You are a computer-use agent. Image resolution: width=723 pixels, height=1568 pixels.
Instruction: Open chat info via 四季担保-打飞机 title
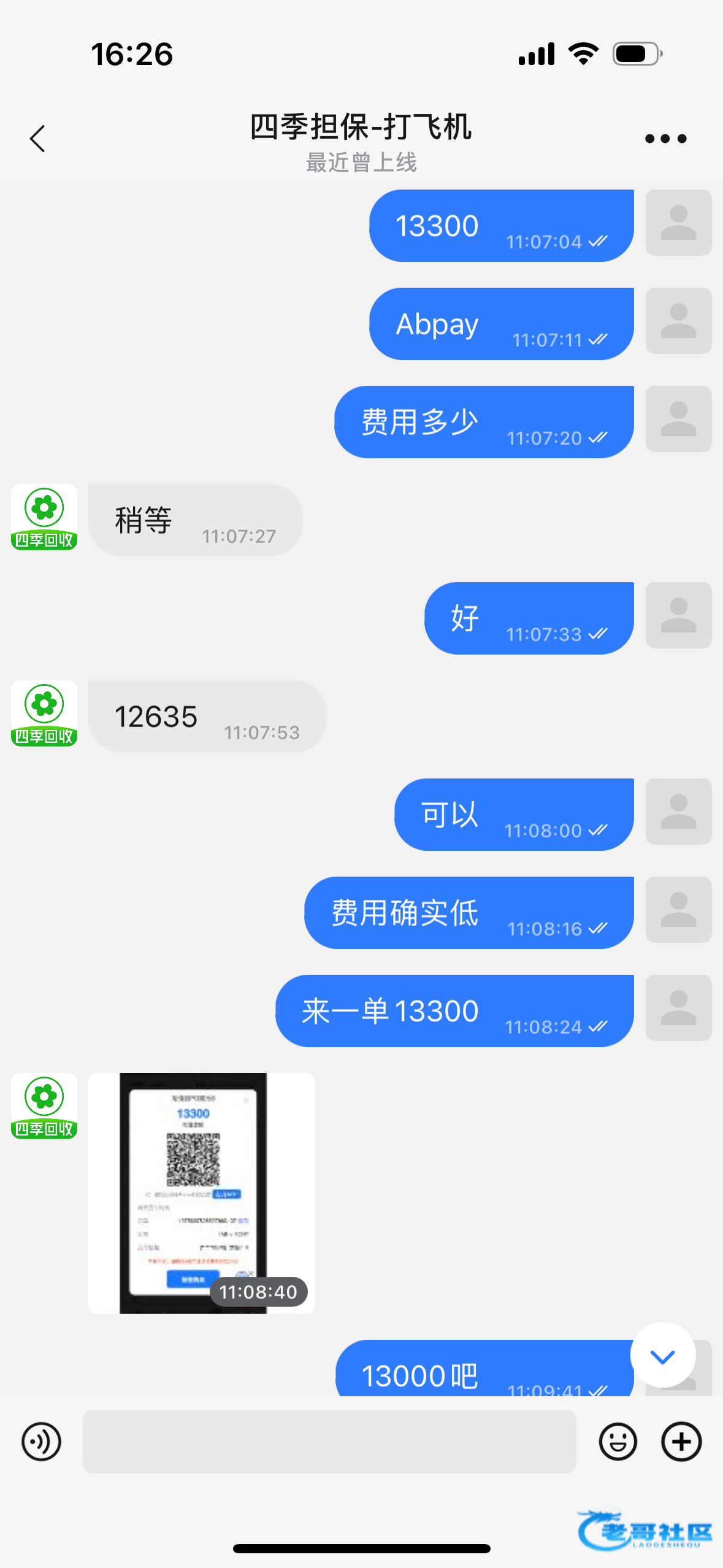[x=361, y=128]
